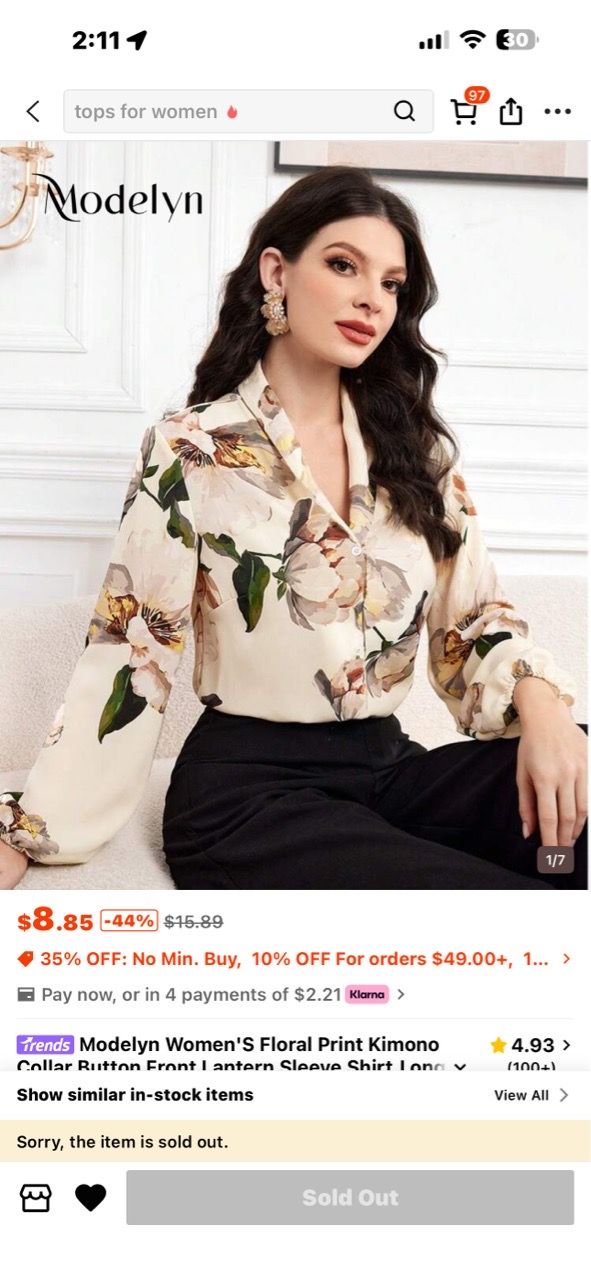
Task: Visit the store via the shop icon
Action: [x=36, y=1197]
